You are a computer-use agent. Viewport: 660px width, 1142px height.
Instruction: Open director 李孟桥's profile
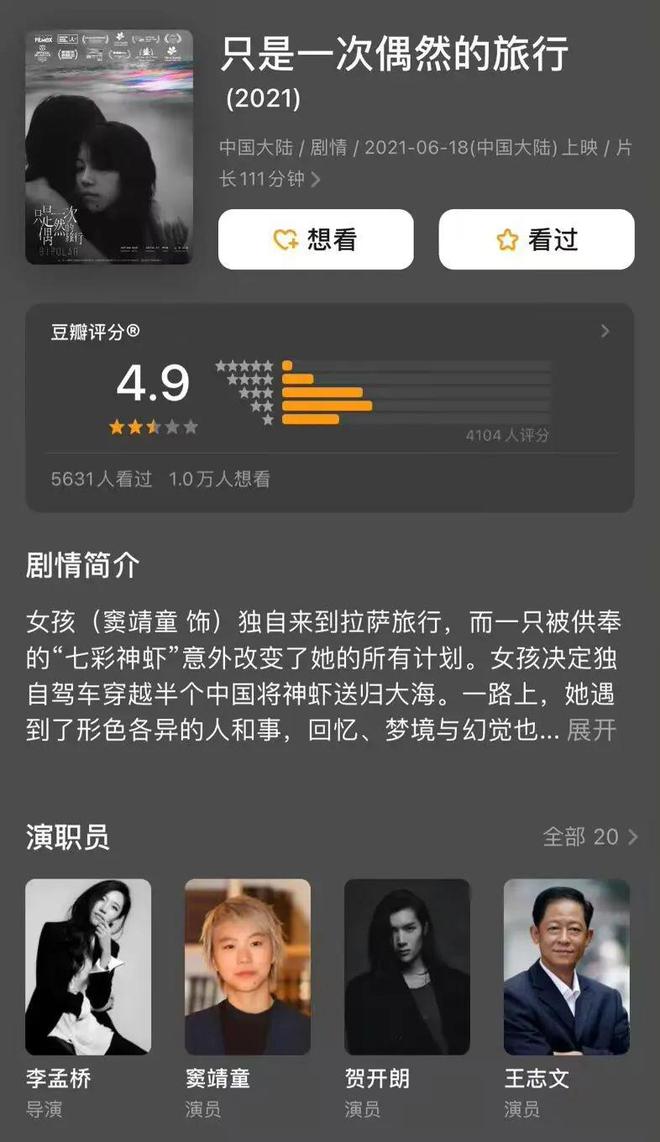88,967
